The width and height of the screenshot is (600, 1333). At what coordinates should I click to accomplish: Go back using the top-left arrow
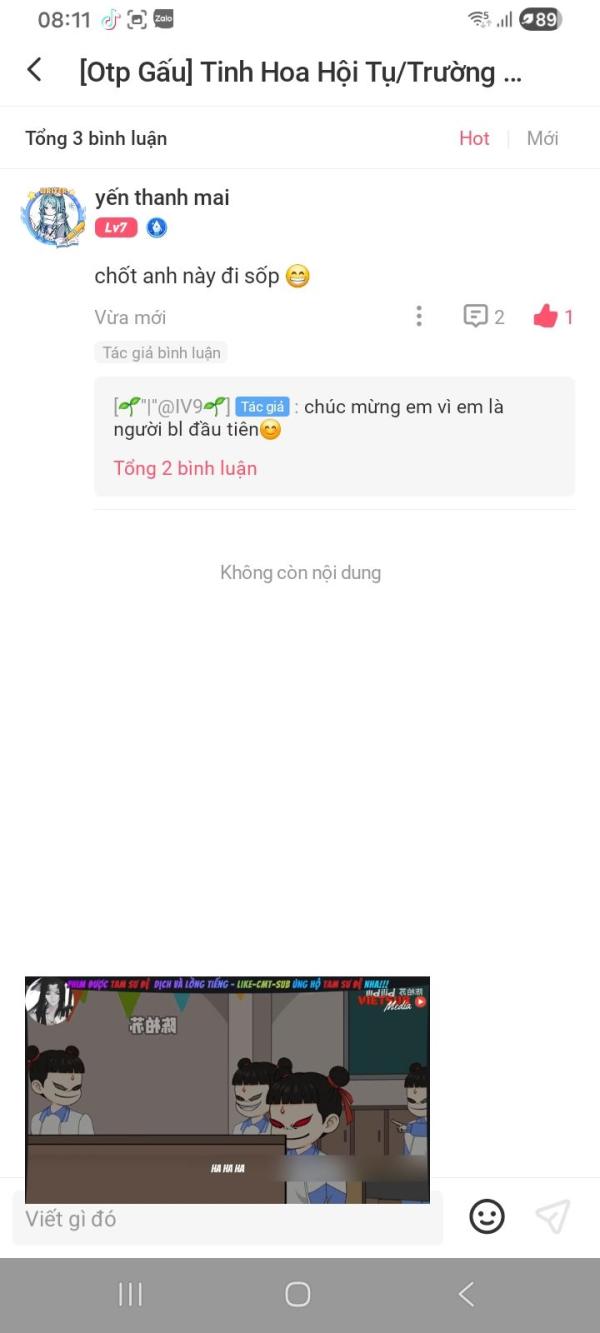tap(34, 70)
